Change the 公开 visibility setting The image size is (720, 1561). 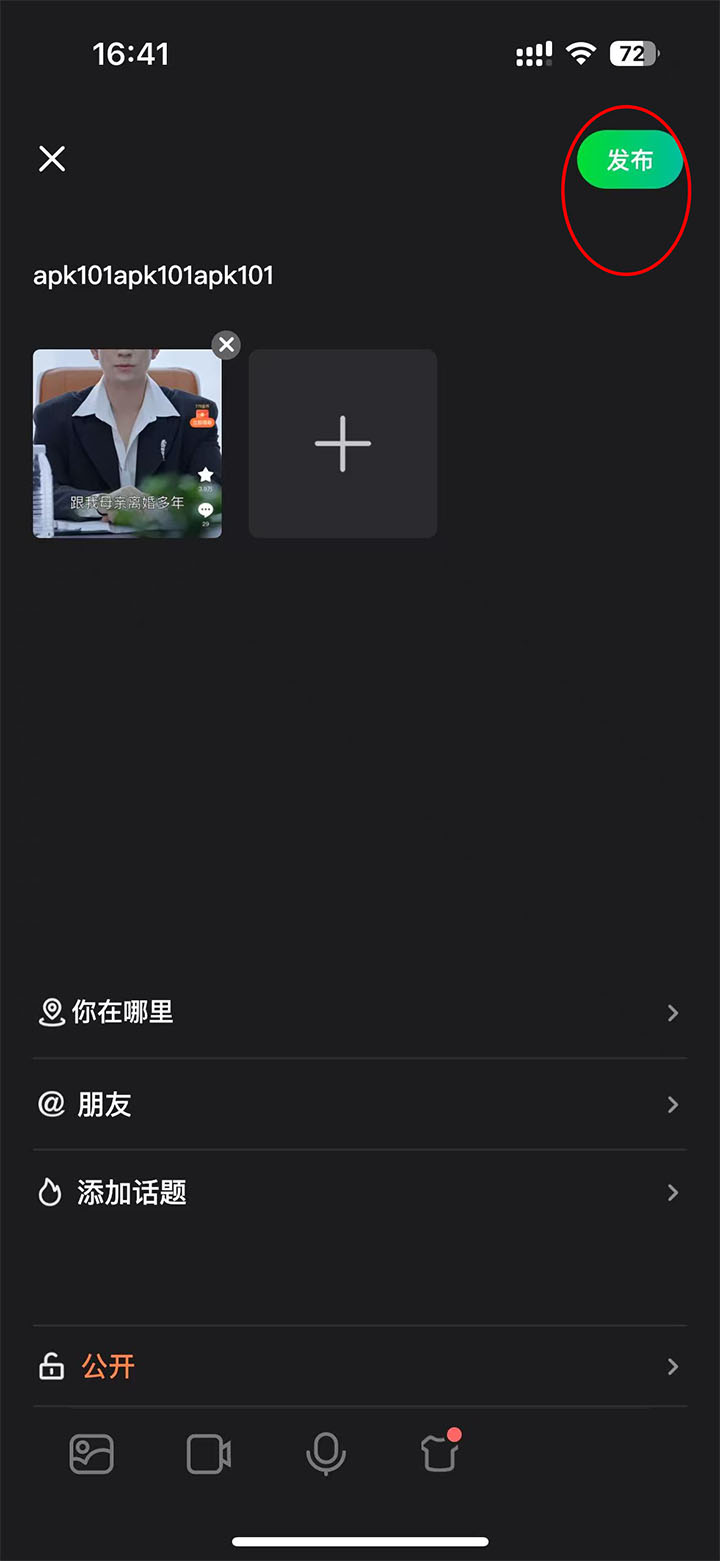(x=359, y=1366)
